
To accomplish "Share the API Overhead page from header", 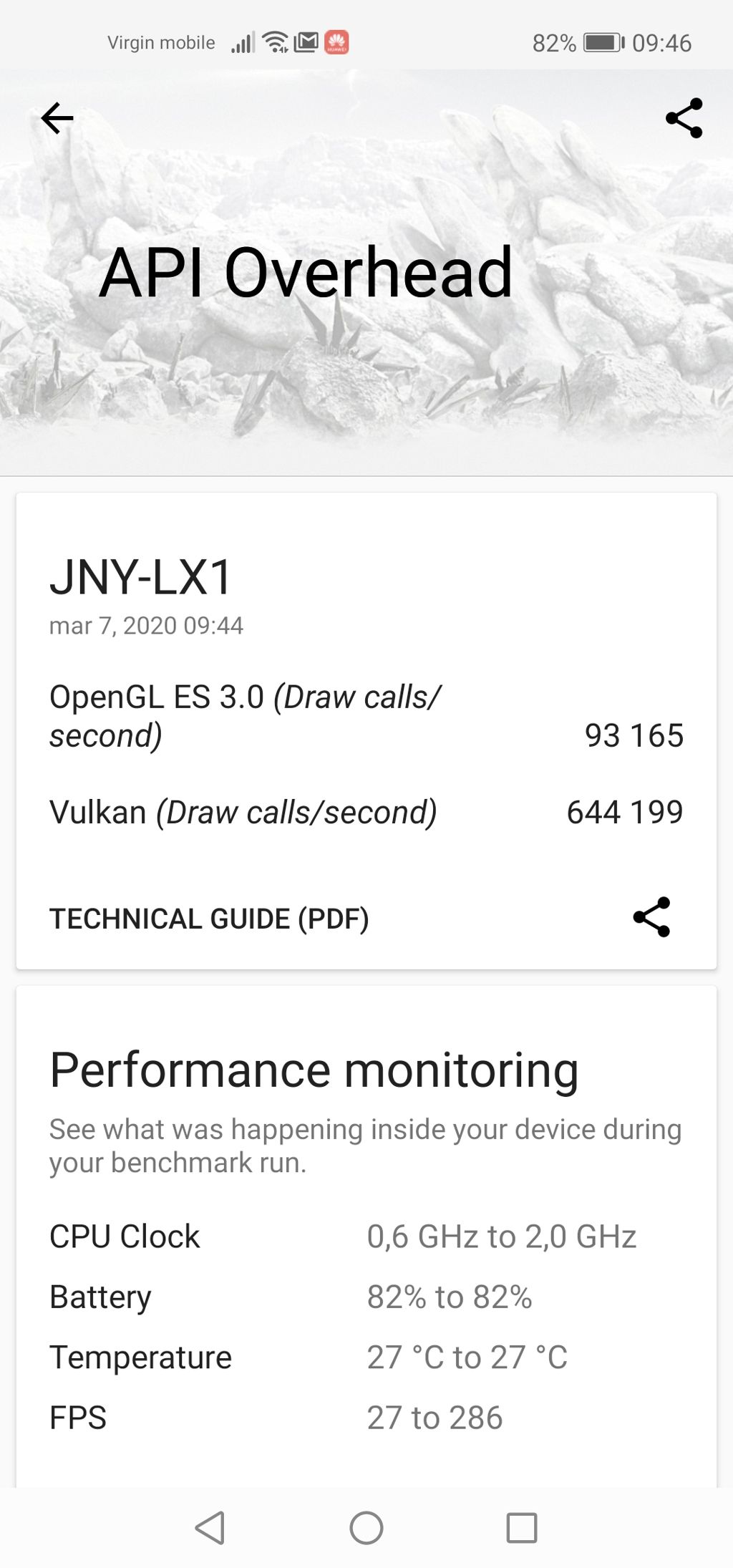I will pos(684,118).
